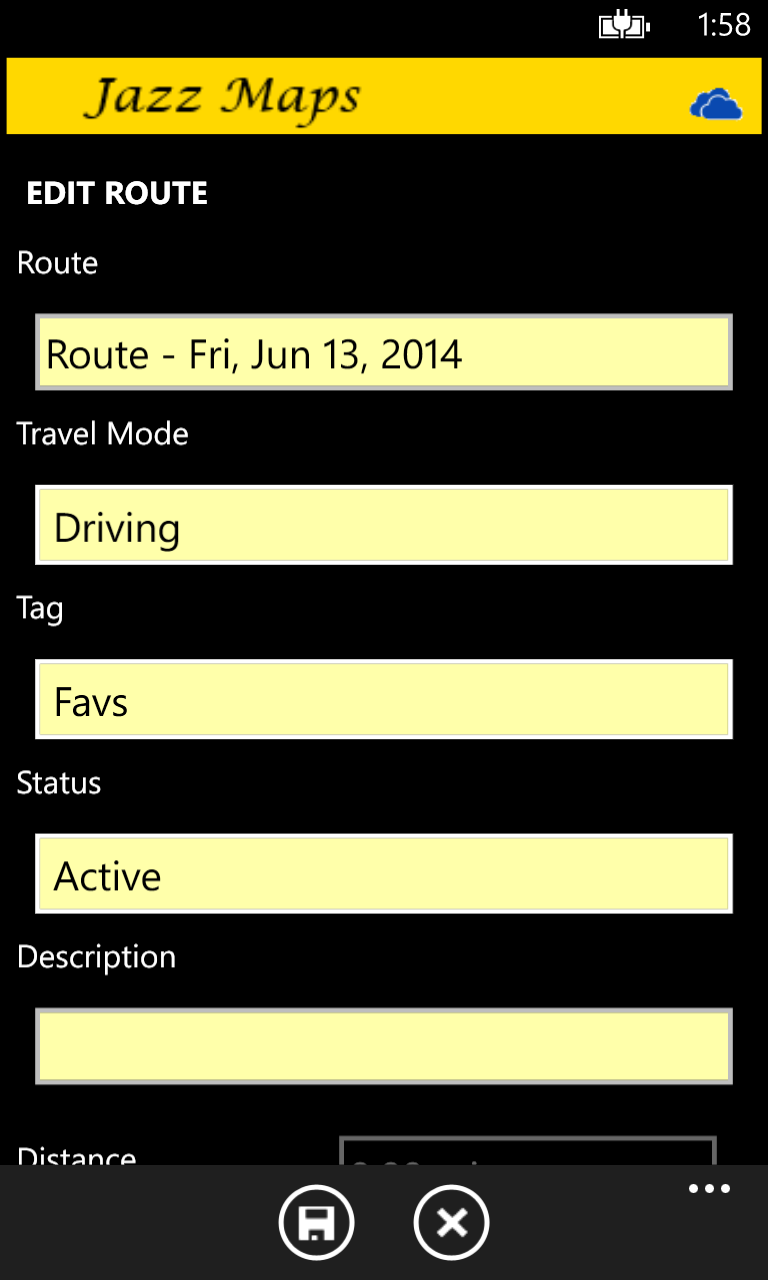
Task: Open the Tag picker showing Favs
Action: pyautogui.click(x=384, y=700)
